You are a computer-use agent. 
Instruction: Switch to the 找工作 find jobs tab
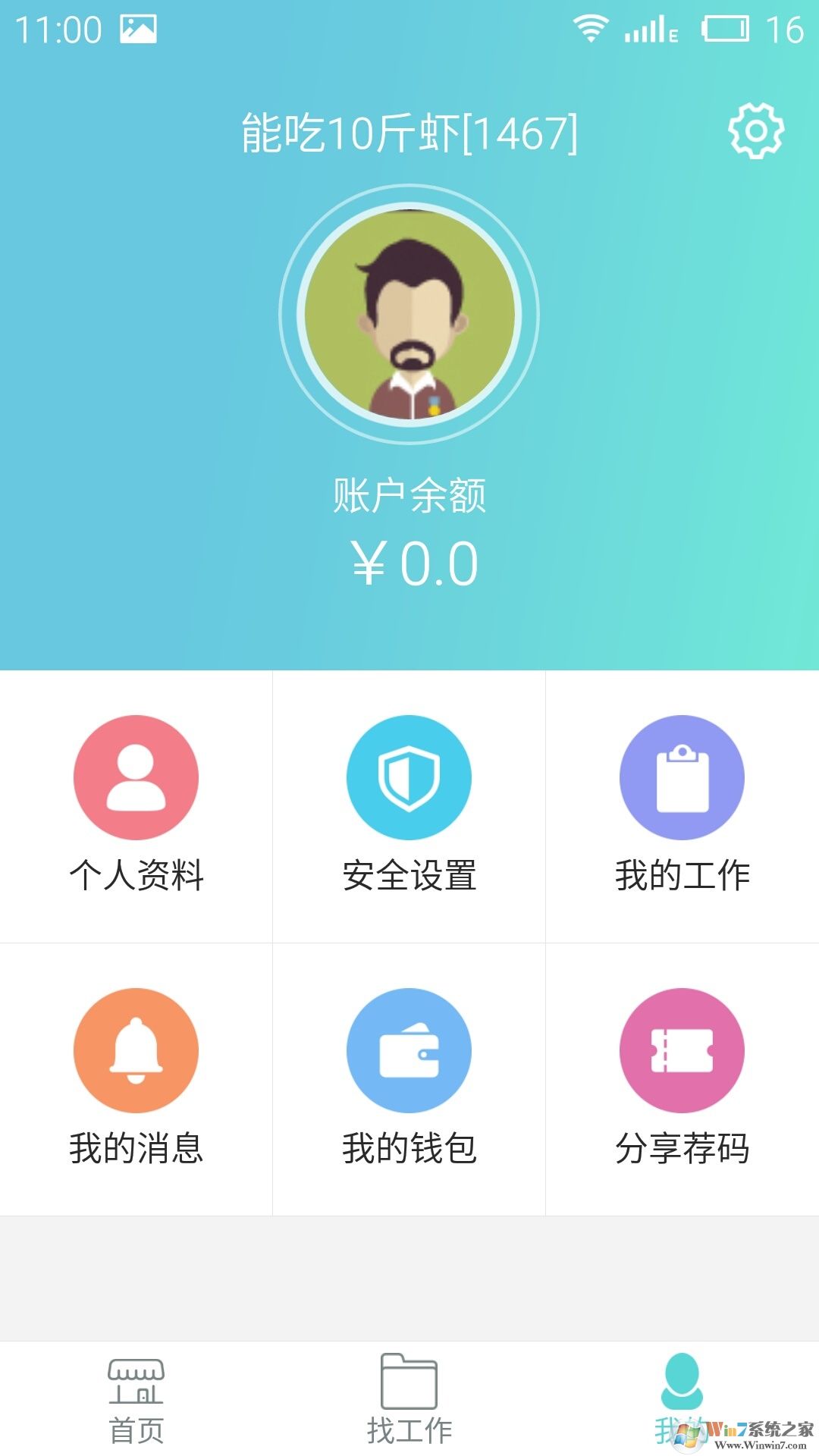[409, 1399]
